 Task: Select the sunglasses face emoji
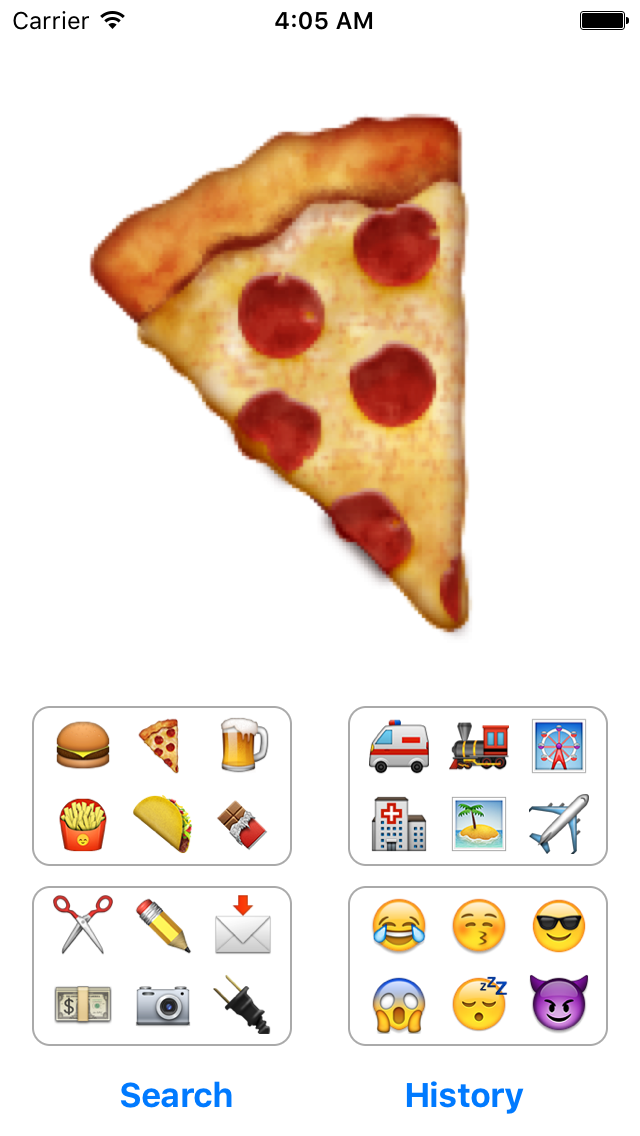point(559,926)
